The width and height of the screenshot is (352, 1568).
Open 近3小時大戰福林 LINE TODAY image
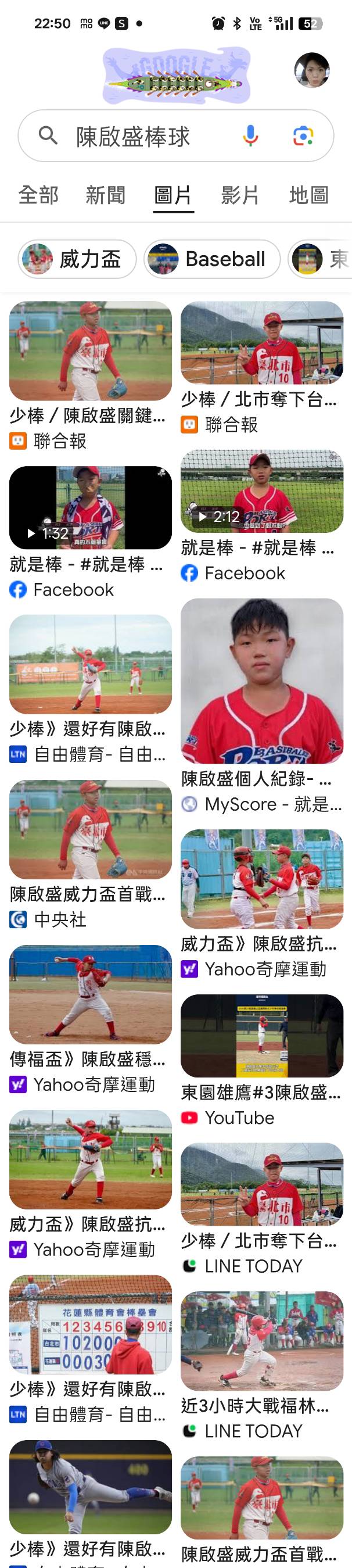tap(261, 1341)
